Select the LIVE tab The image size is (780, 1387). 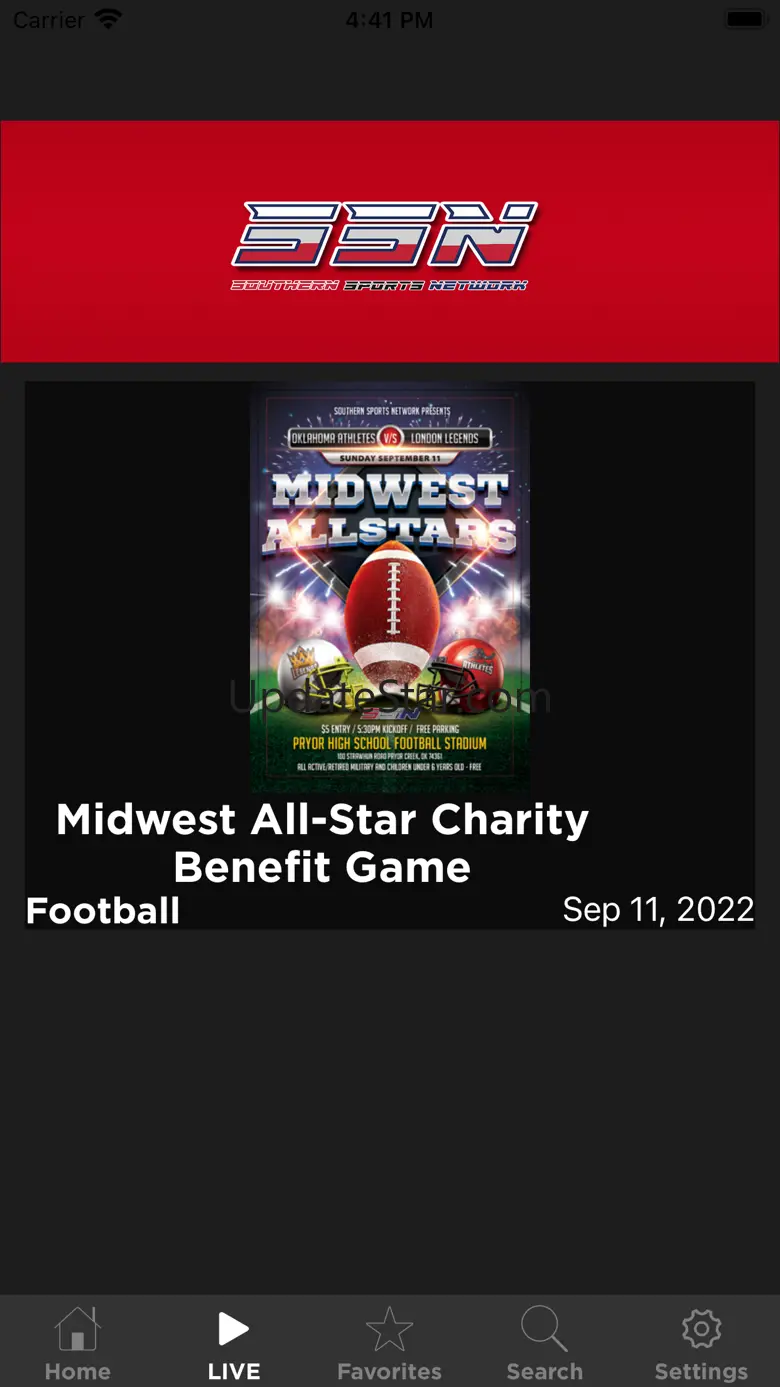(234, 1343)
